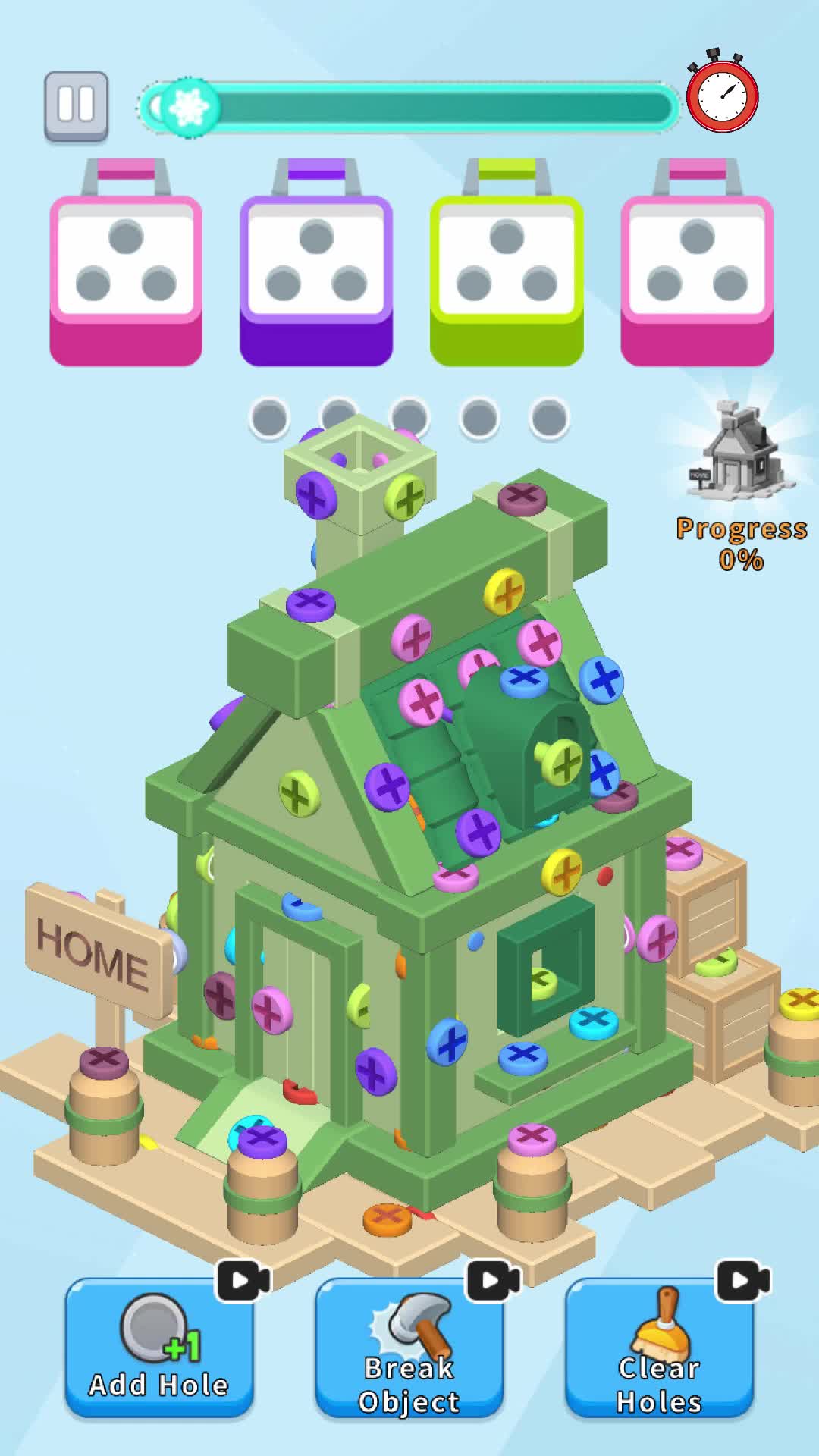Remove the yellow screw on the roof beam
This screenshot has width=819, height=1456.
coord(504,591)
